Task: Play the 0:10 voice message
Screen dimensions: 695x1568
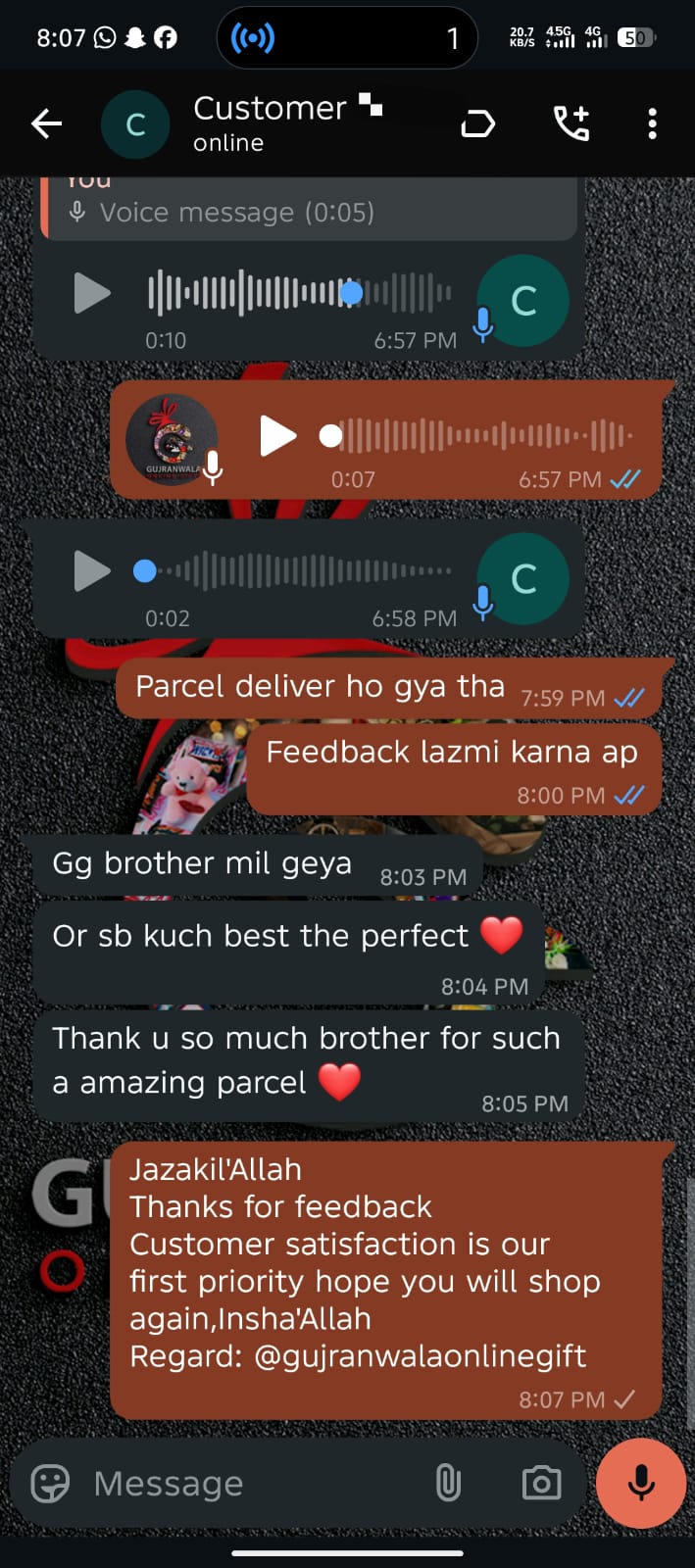Action: coord(92,293)
